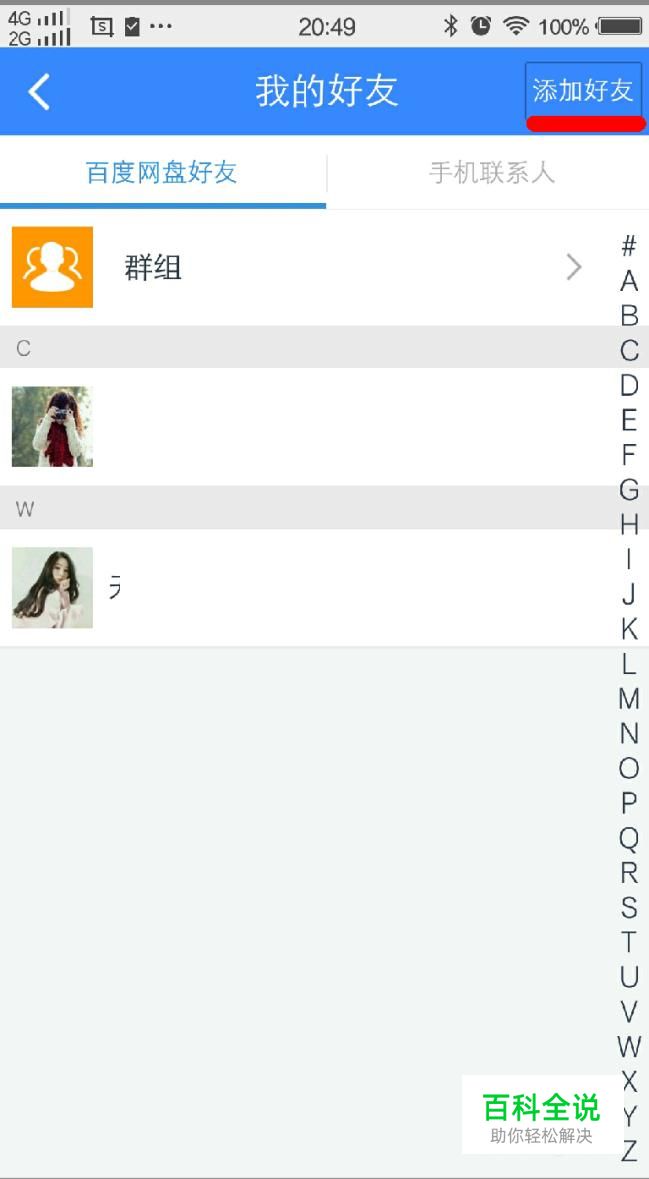Select the 百度网盘好友 tab

point(162,172)
